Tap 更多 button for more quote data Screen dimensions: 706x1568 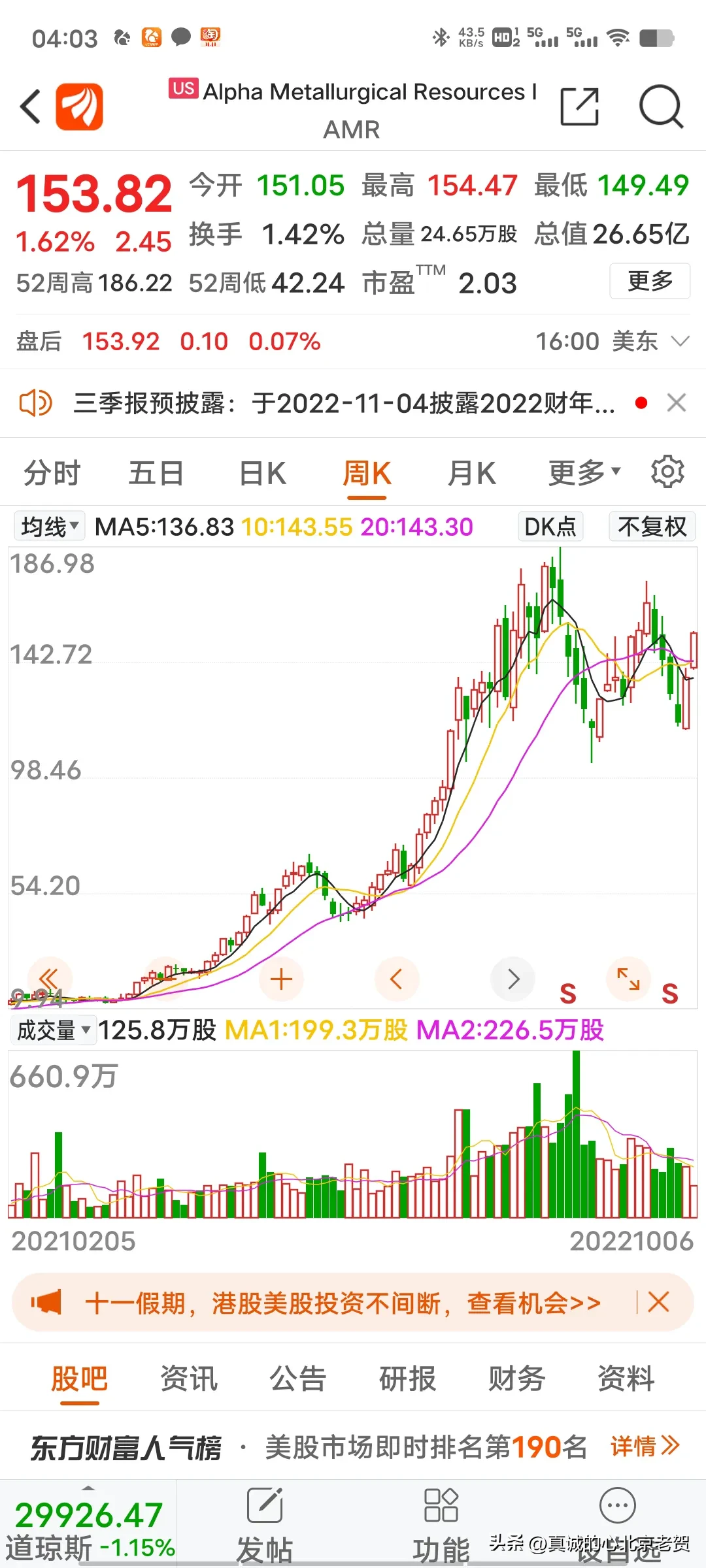coord(649,281)
